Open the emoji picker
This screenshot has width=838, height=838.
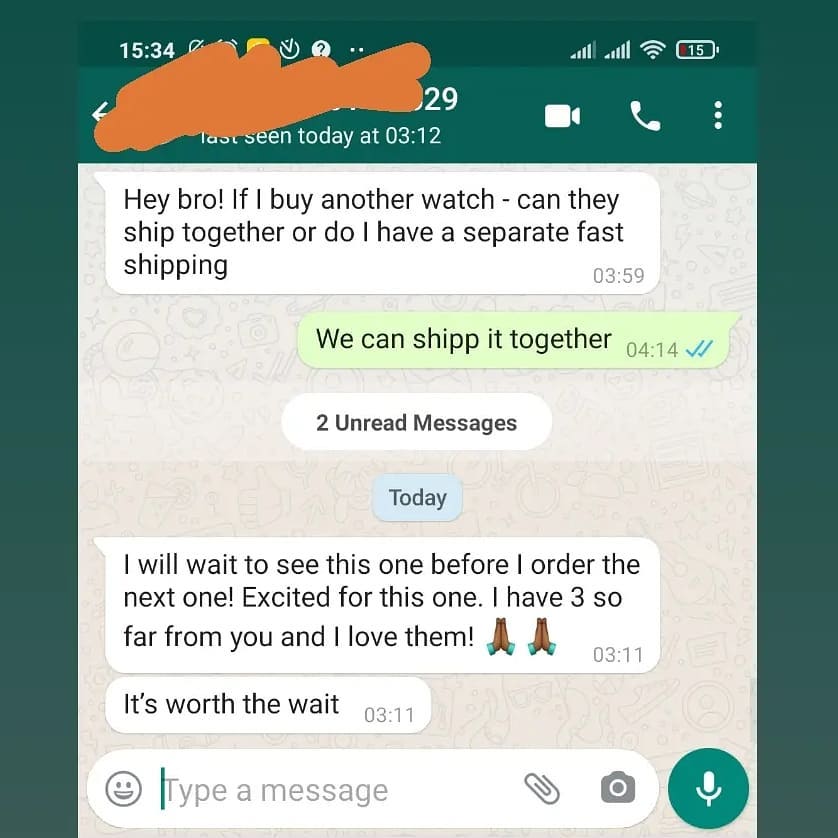tap(124, 789)
